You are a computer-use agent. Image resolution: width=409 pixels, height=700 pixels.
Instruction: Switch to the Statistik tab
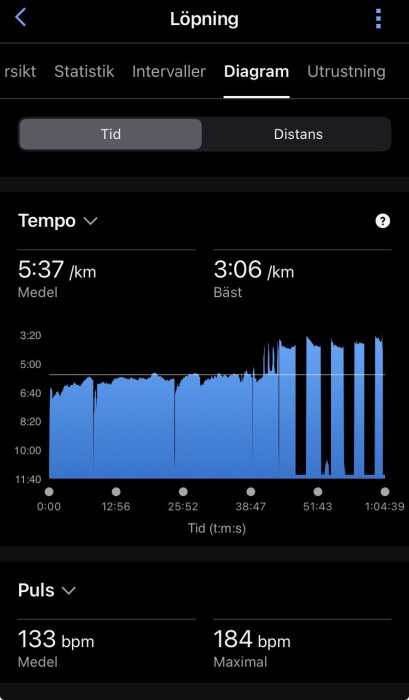[84, 71]
